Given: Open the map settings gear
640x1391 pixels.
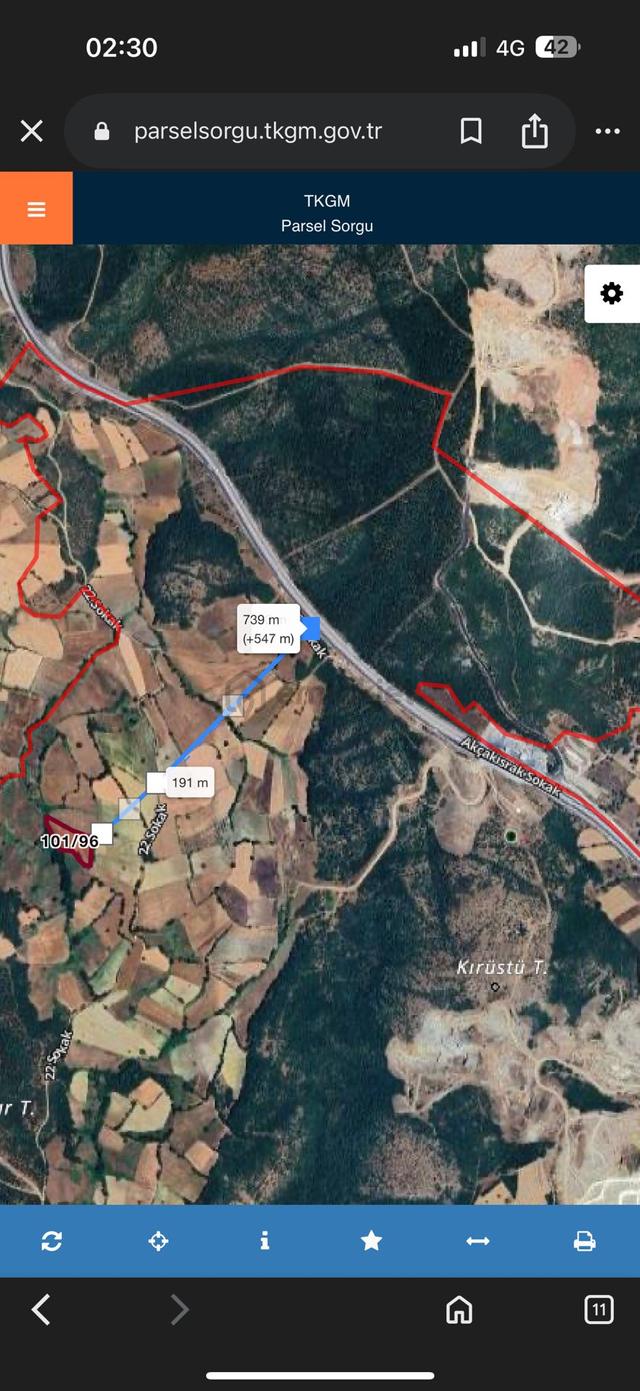Looking at the screenshot, I should click(x=611, y=293).
